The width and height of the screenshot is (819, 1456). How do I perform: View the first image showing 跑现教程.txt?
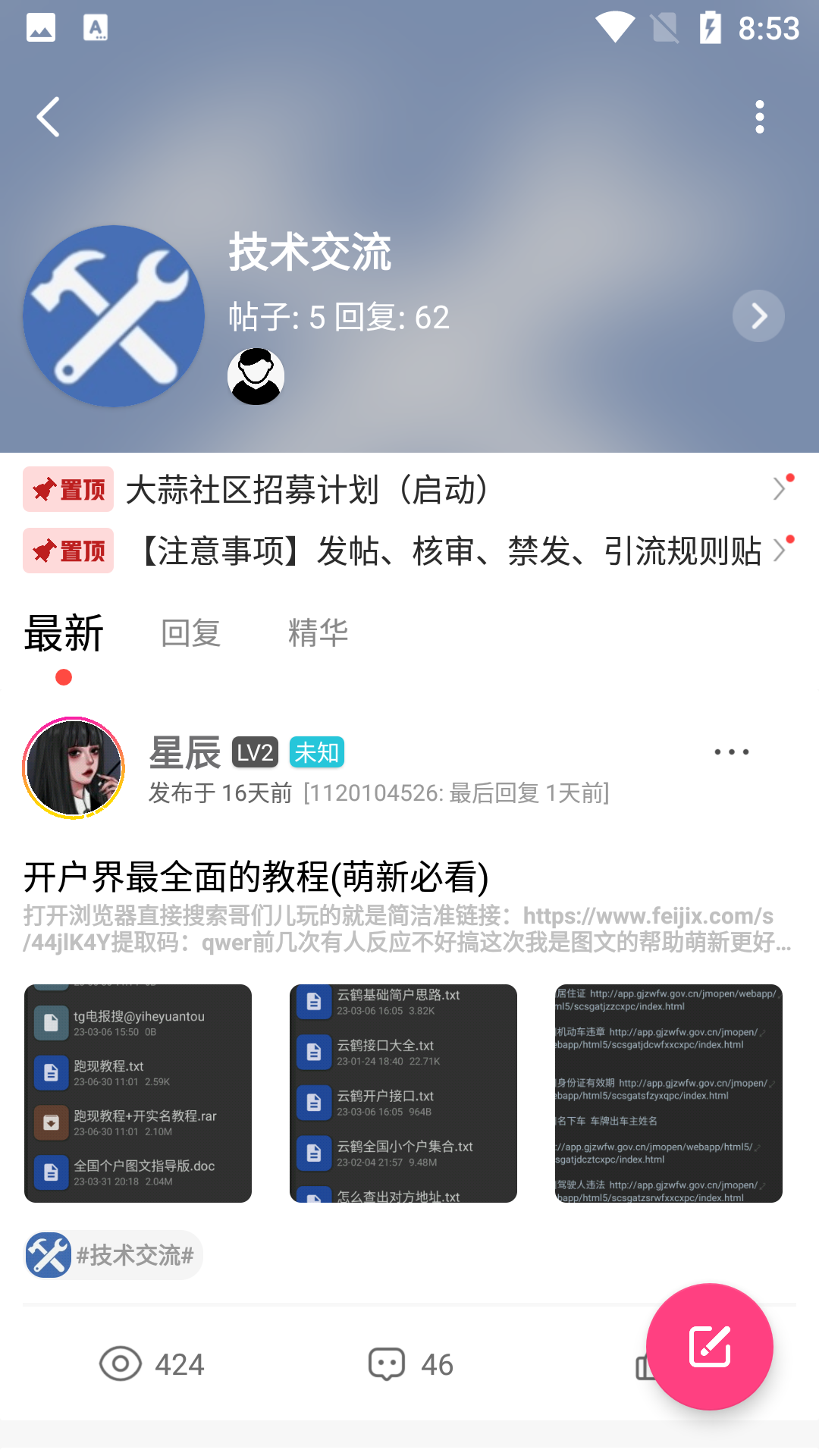click(138, 1094)
